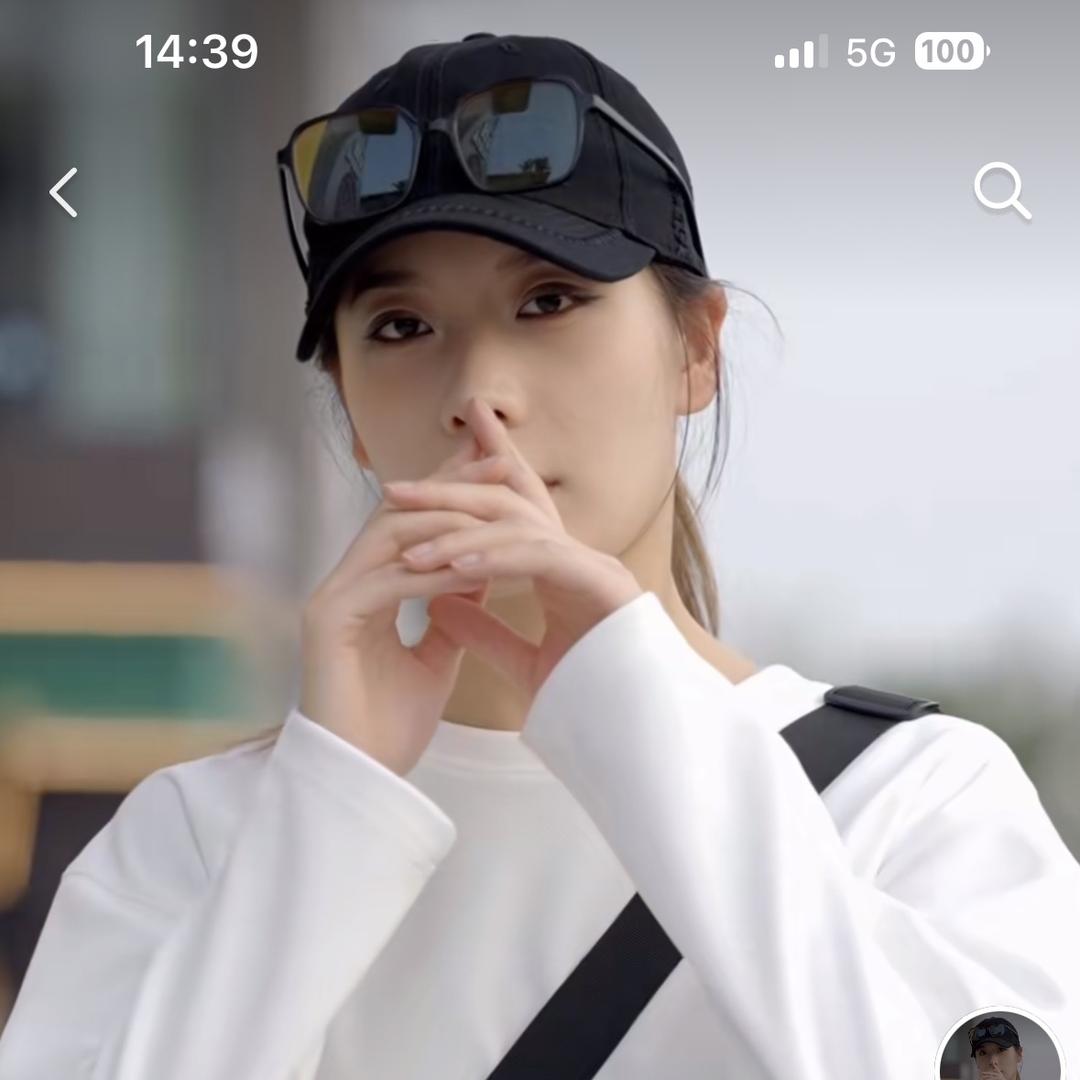
Task: Go back using the arrow icon
Action: click(64, 192)
